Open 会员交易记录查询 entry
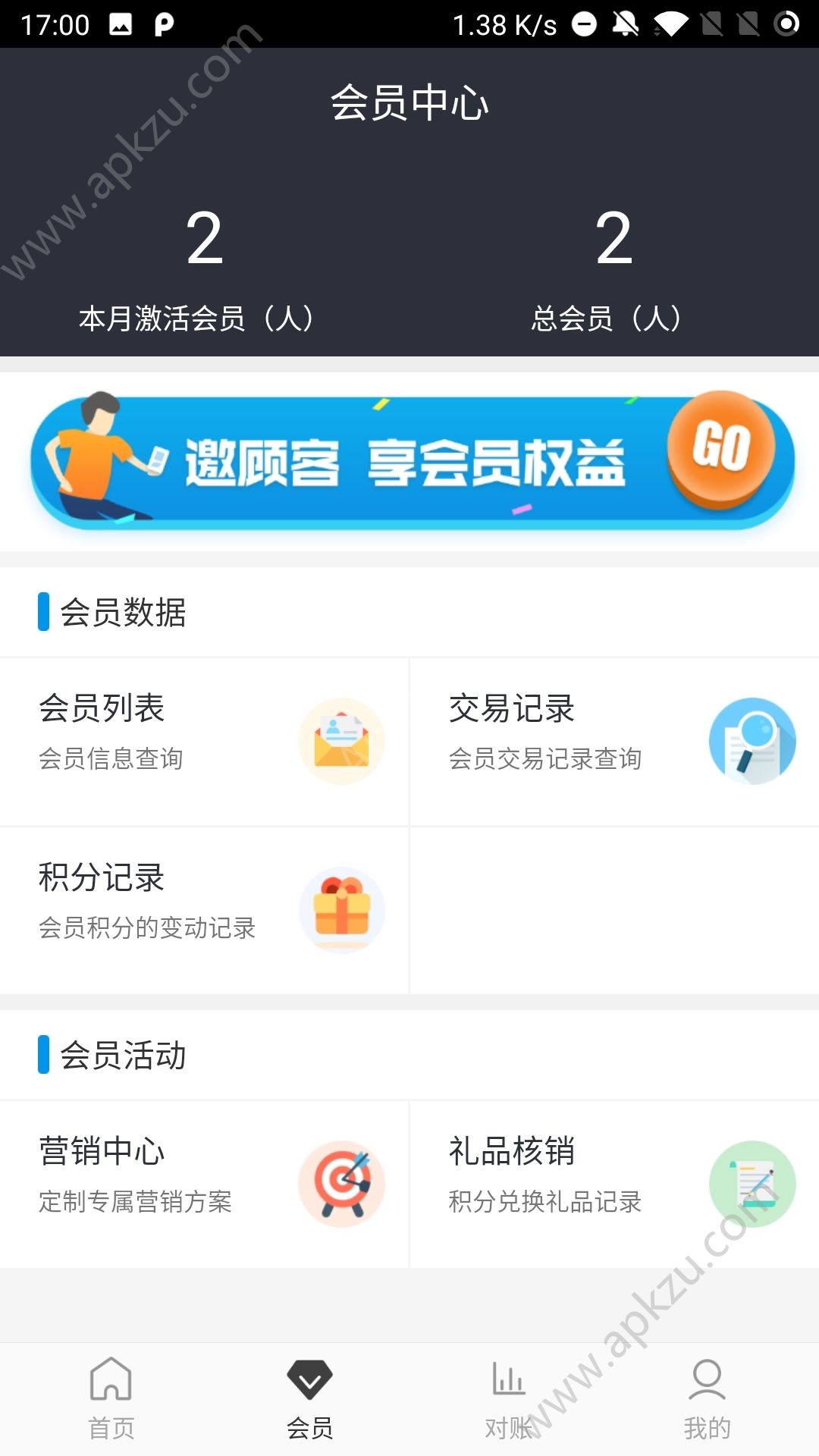 tap(544, 758)
